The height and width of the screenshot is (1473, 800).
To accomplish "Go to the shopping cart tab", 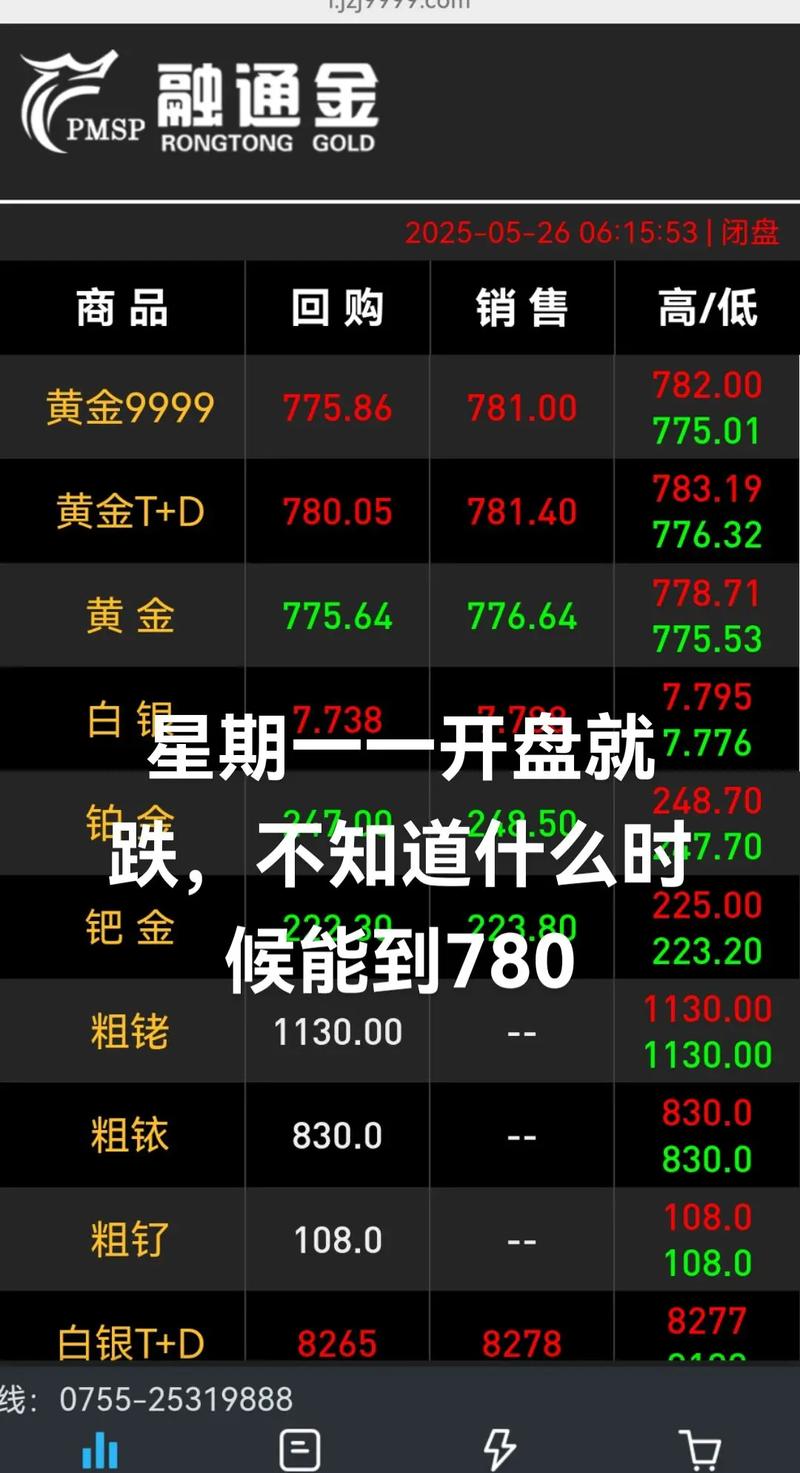I will point(699,1449).
